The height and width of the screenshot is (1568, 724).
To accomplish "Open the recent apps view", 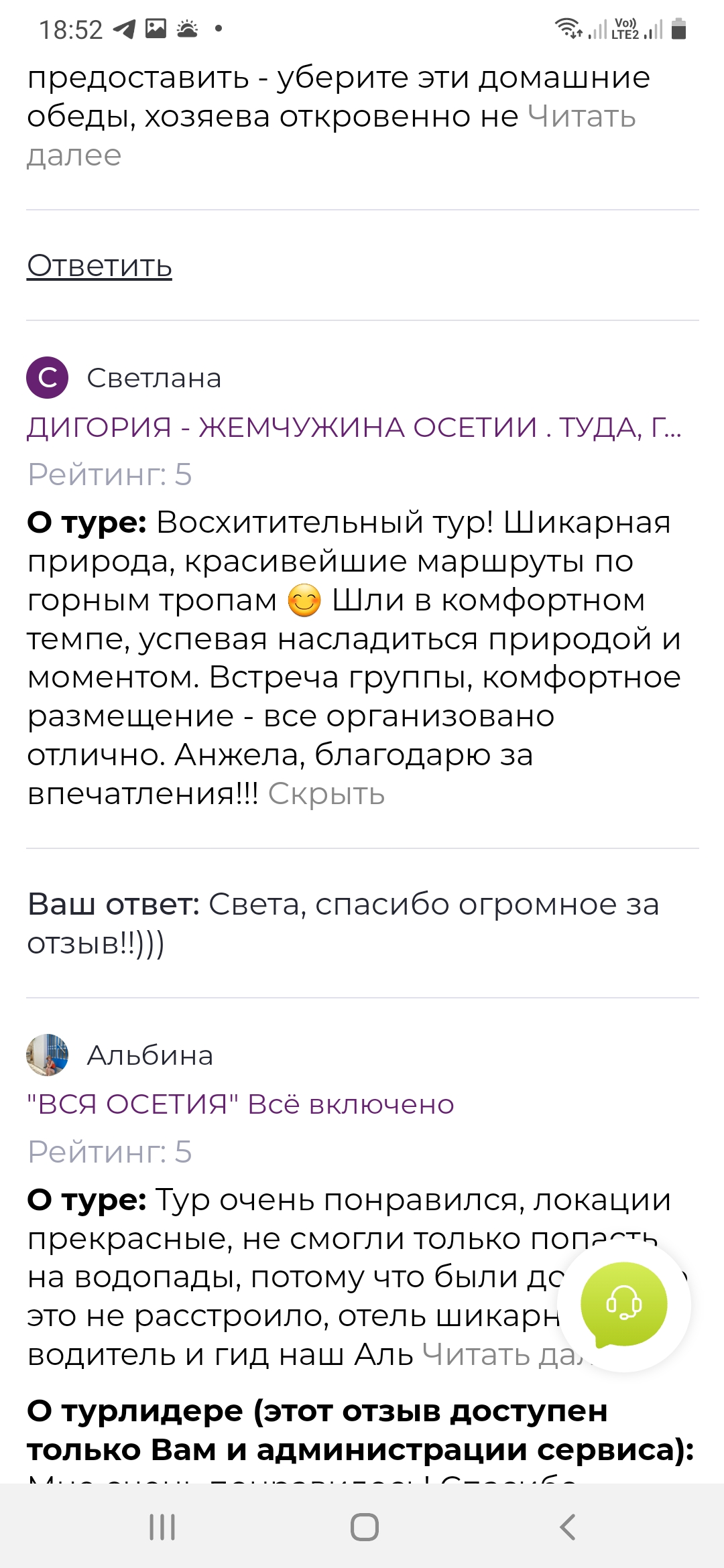I will [162, 1527].
